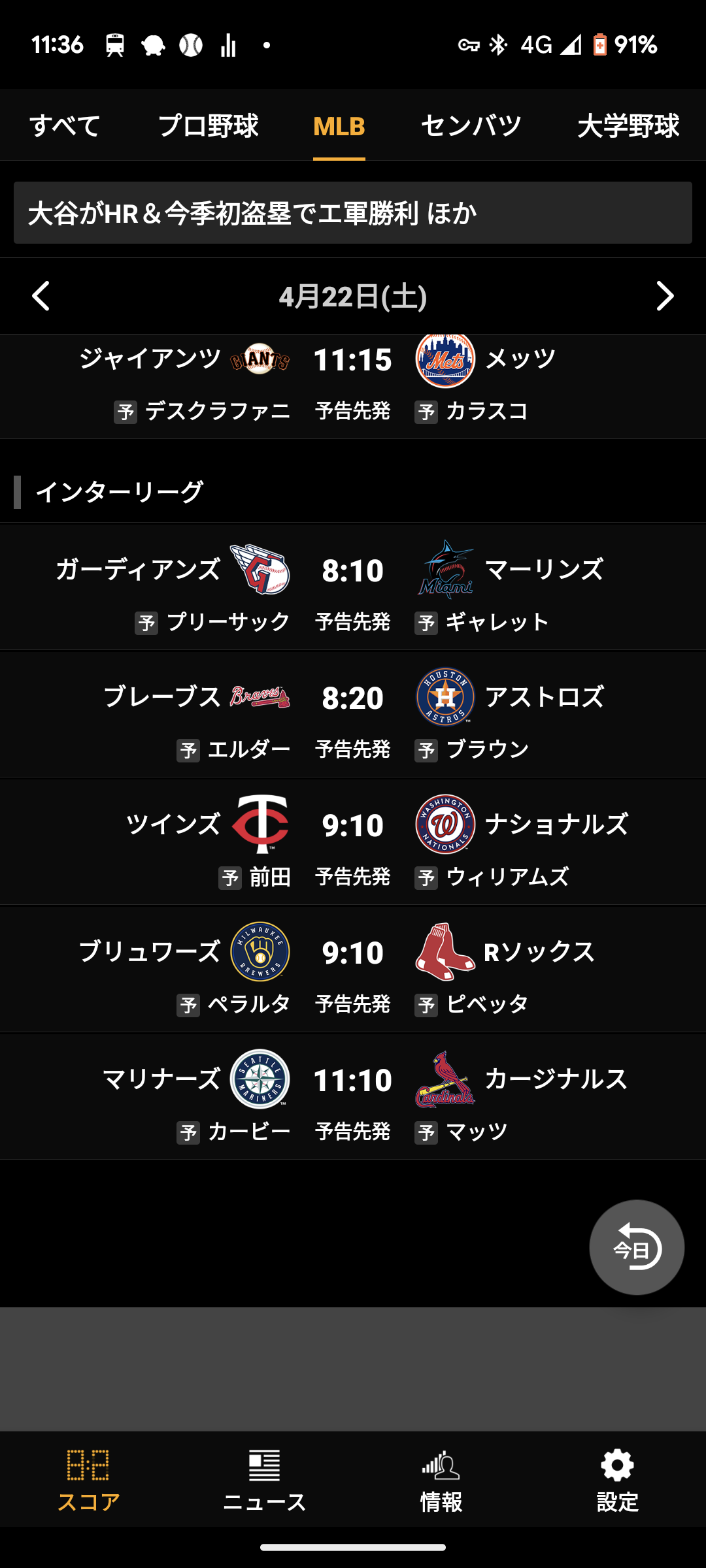This screenshot has height=1568, width=706.
Task: Open the ブレーブス vs アストロズ game
Action: pos(353,714)
